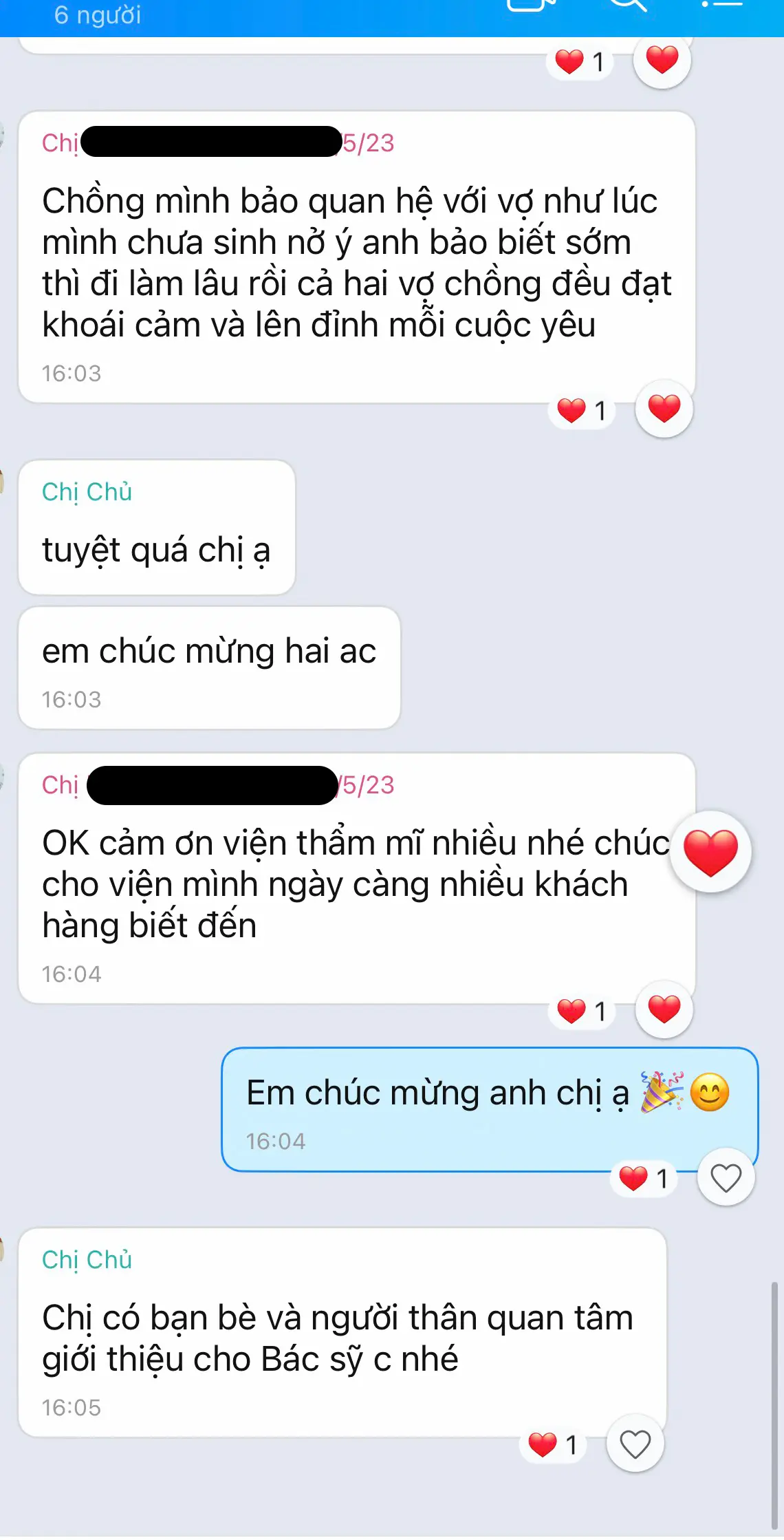Viewport: 784px width, 1540px height.
Task: Open the group options menu
Action: (722, 6)
